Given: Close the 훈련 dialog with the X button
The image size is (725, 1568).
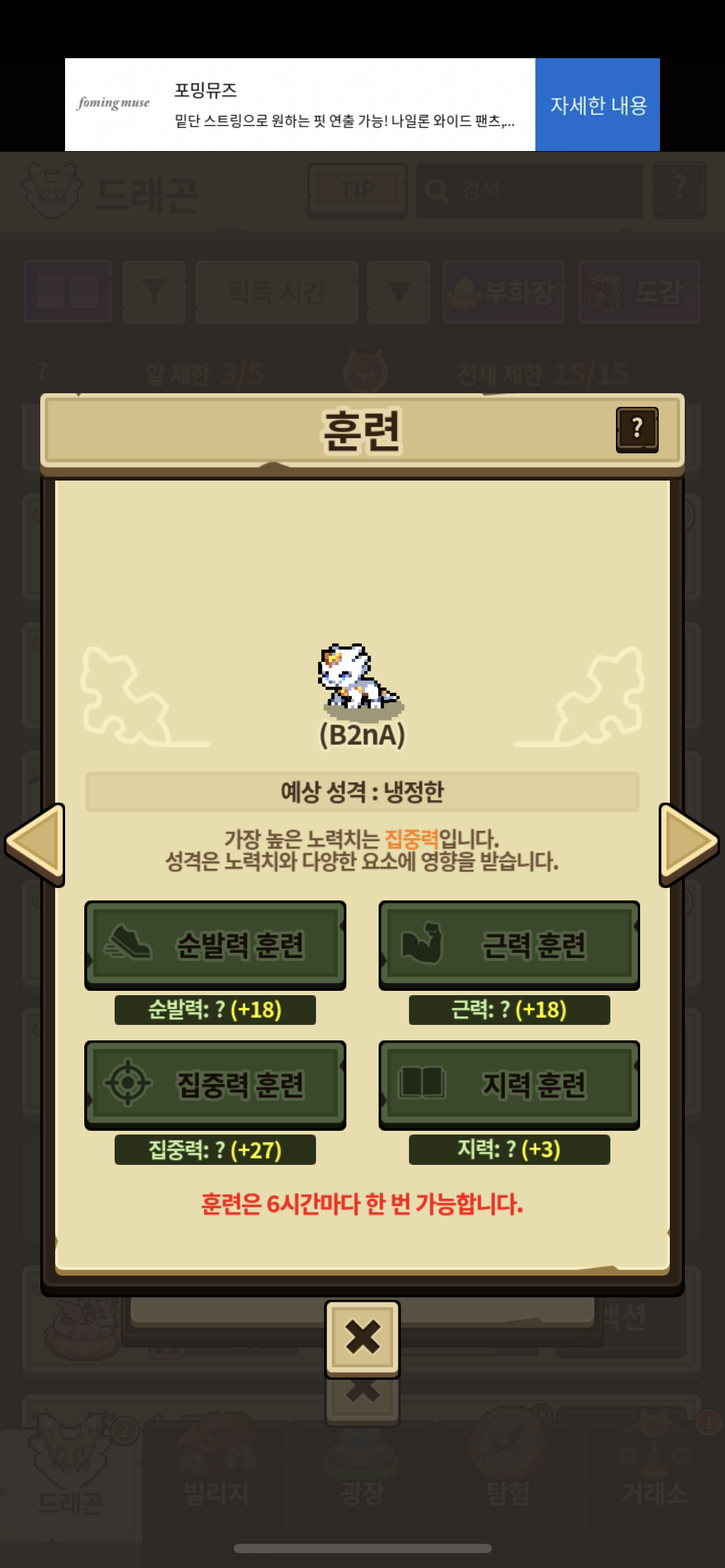Looking at the screenshot, I should point(362,1339).
